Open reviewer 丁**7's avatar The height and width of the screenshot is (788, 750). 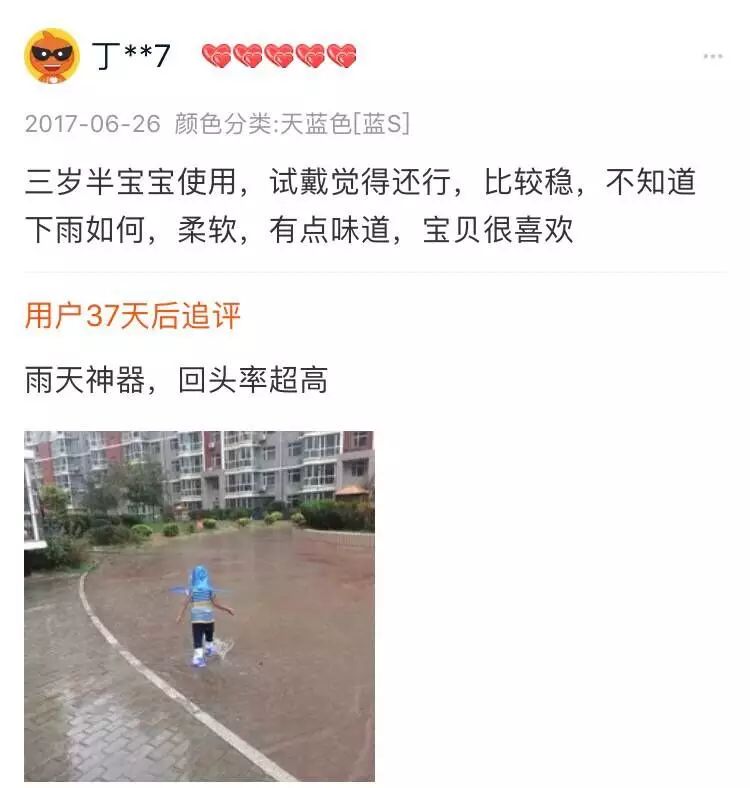[x=52, y=56]
